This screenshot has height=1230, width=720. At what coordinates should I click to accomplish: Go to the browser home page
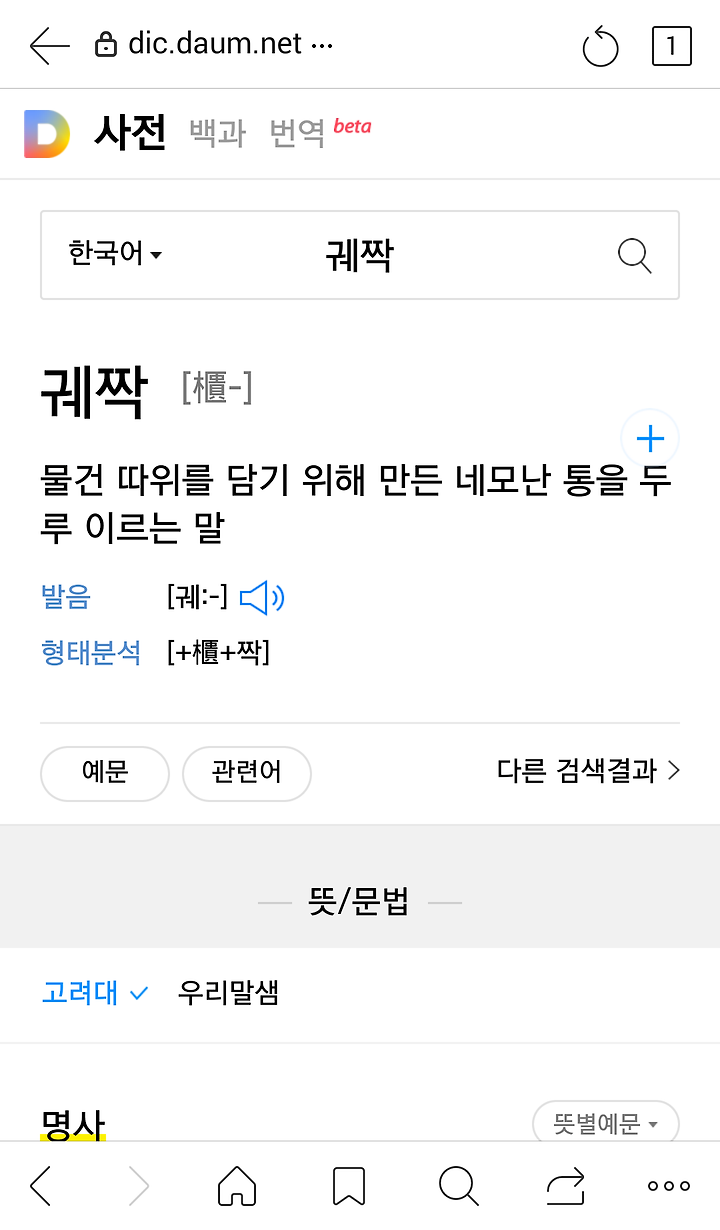pos(237,1186)
